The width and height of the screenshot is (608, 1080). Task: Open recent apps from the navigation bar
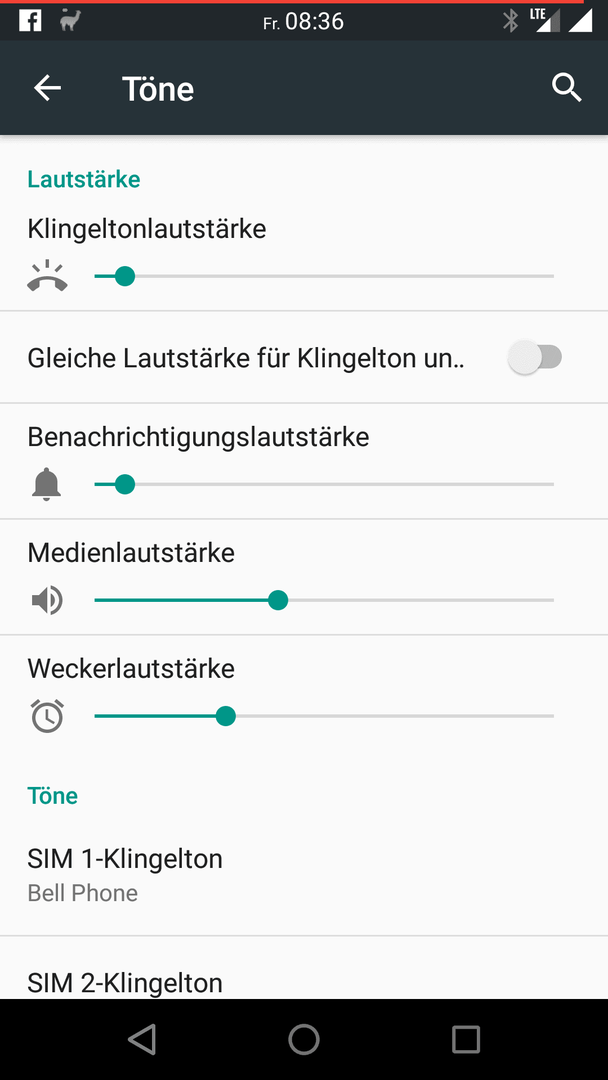[465, 1039]
